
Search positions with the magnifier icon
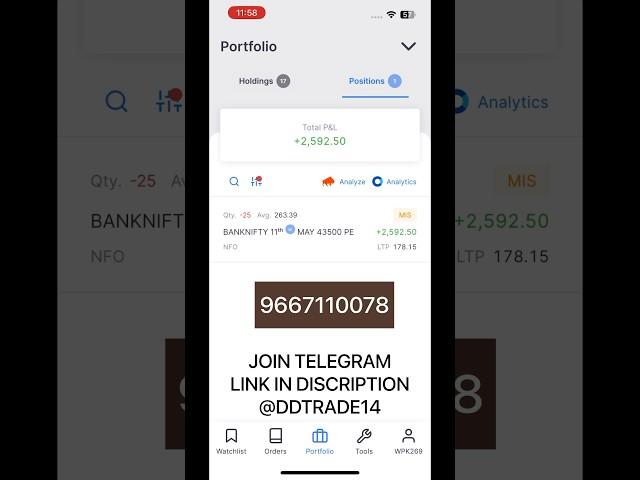point(234,182)
